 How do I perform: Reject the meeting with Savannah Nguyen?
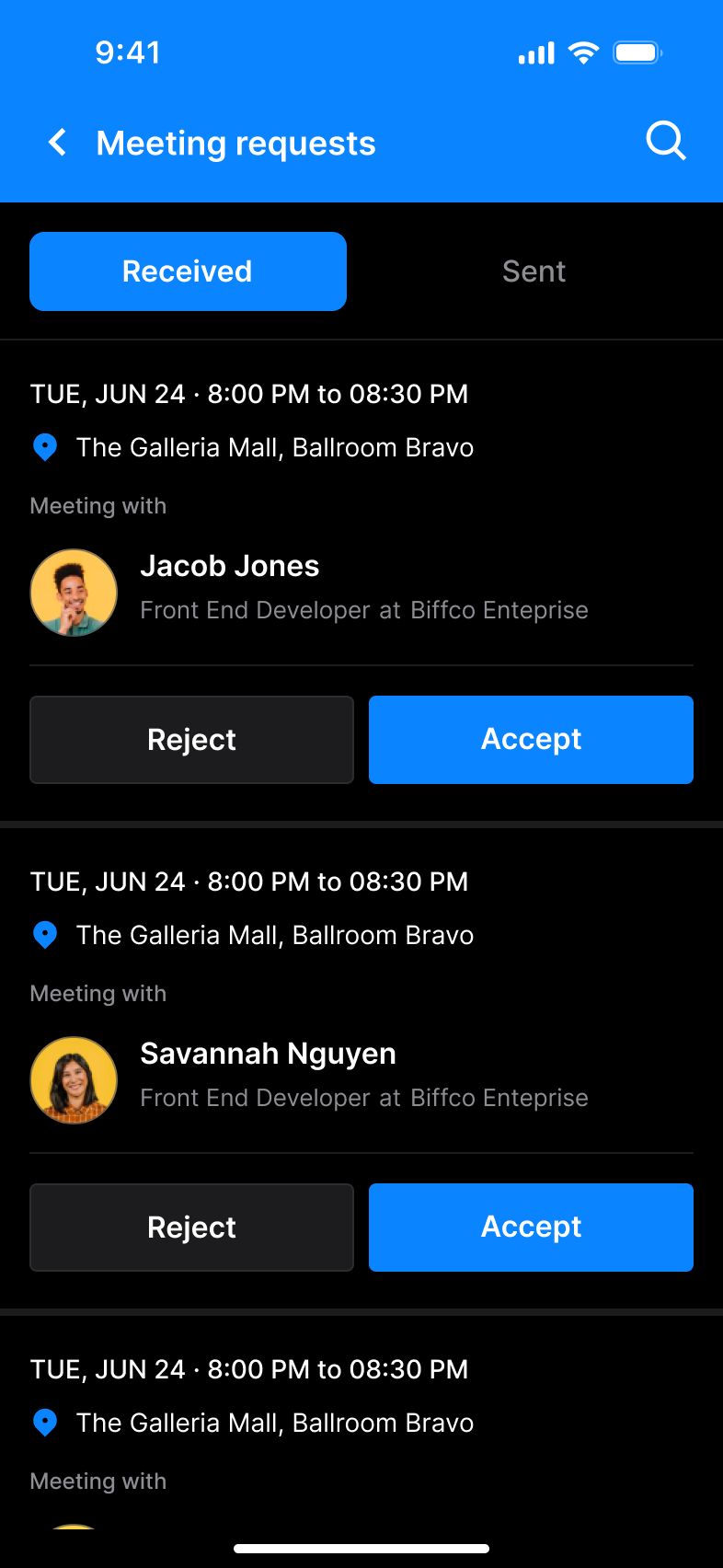click(191, 1227)
